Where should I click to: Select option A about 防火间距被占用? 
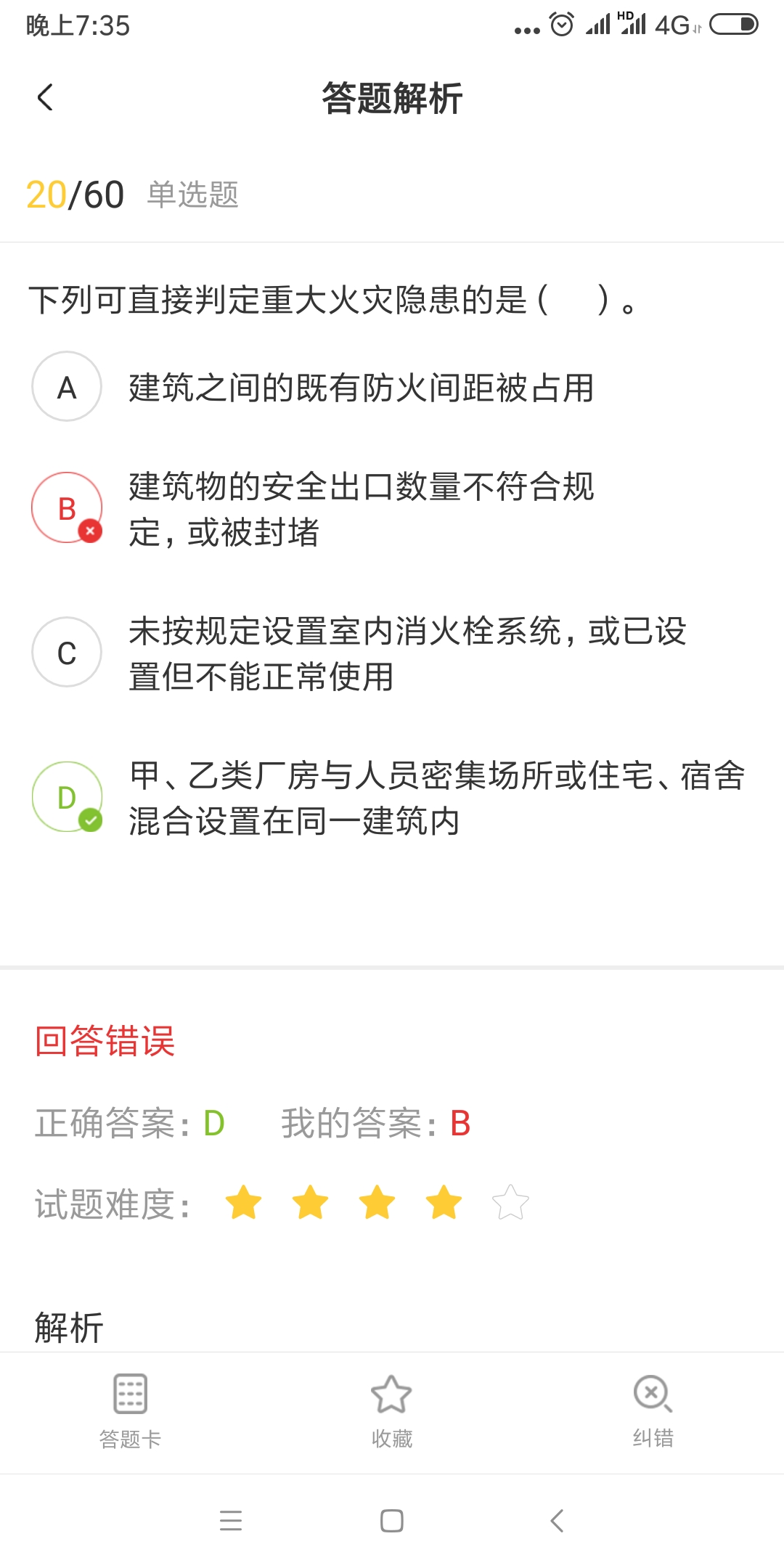67,387
